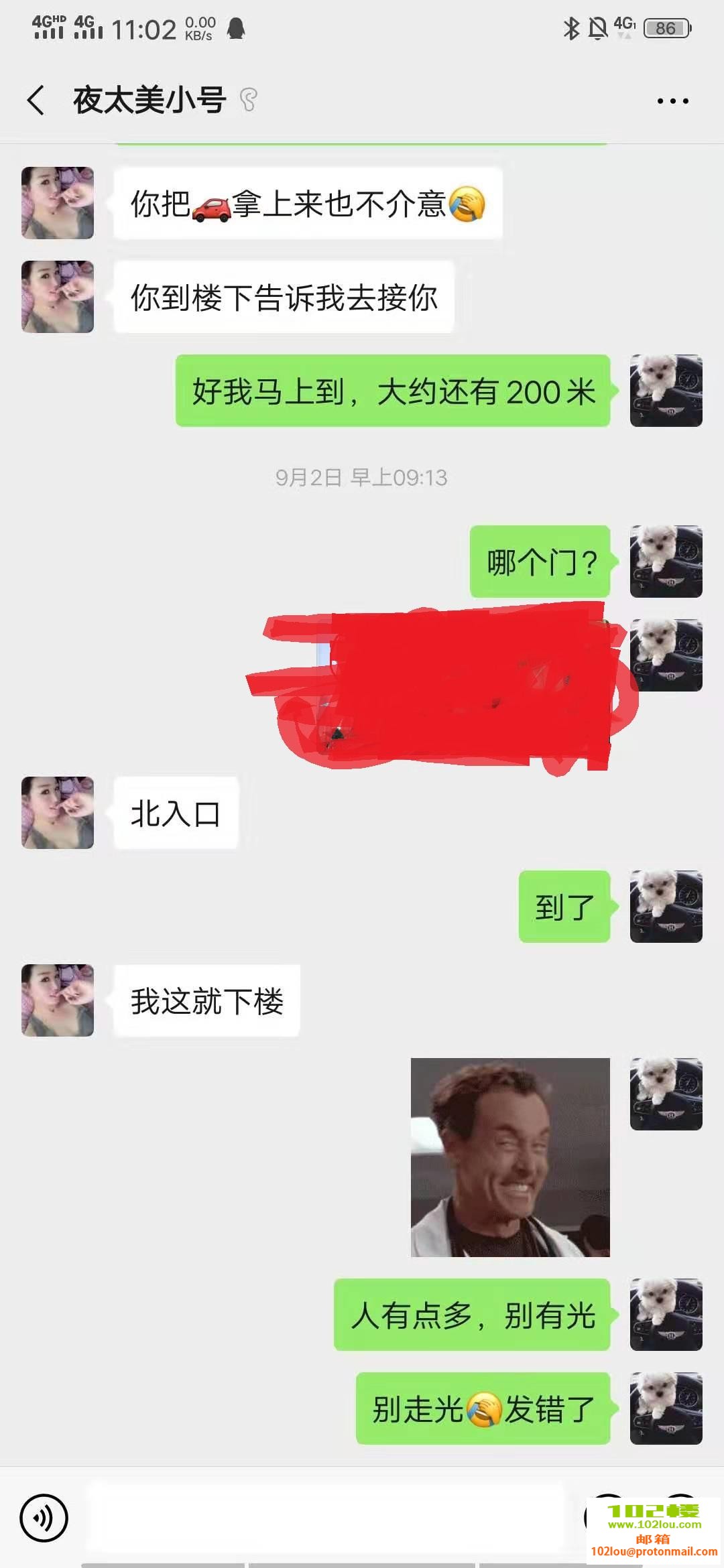Select the 北入口 message bubble
Image resolution: width=724 pixels, height=1568 pixels.
(x=176, y=813)
